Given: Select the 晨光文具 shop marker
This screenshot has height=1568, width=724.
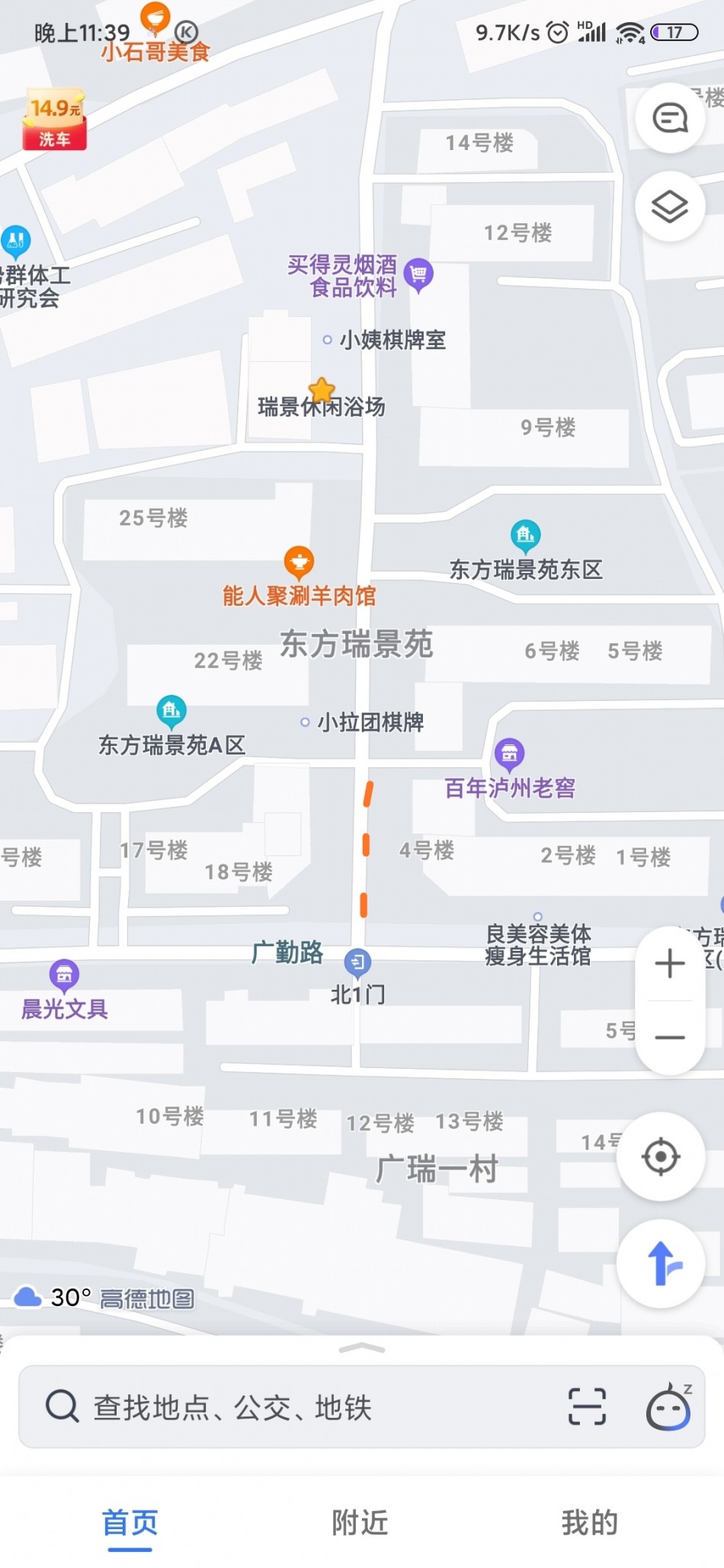Looking at the screenshot, I should (x=64, y=975).
